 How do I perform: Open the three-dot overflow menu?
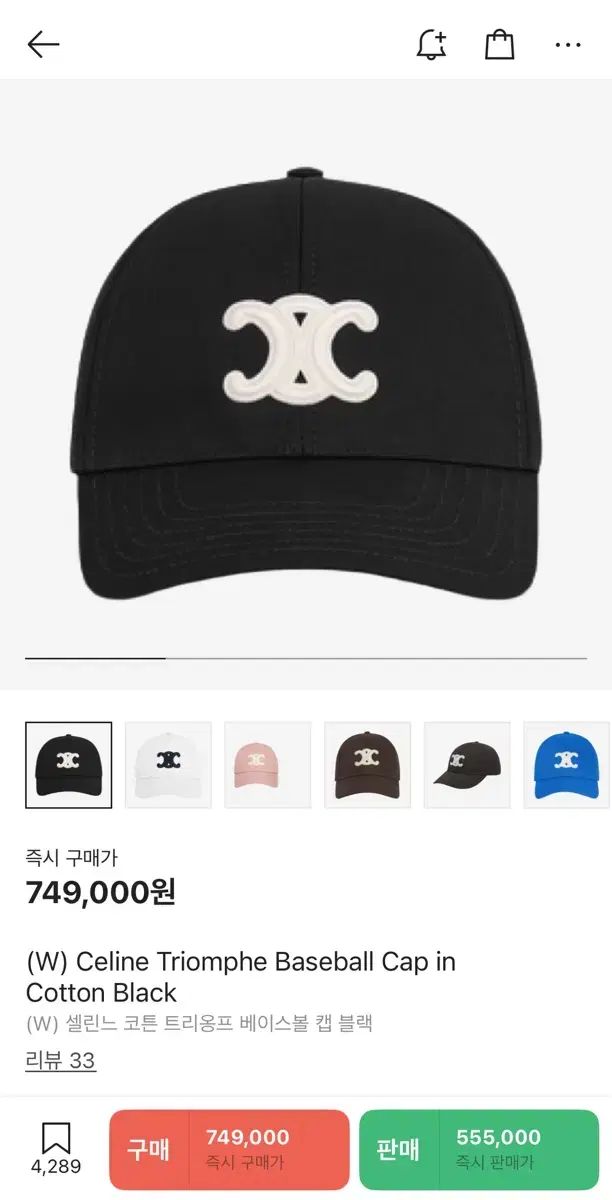[567, 44]
